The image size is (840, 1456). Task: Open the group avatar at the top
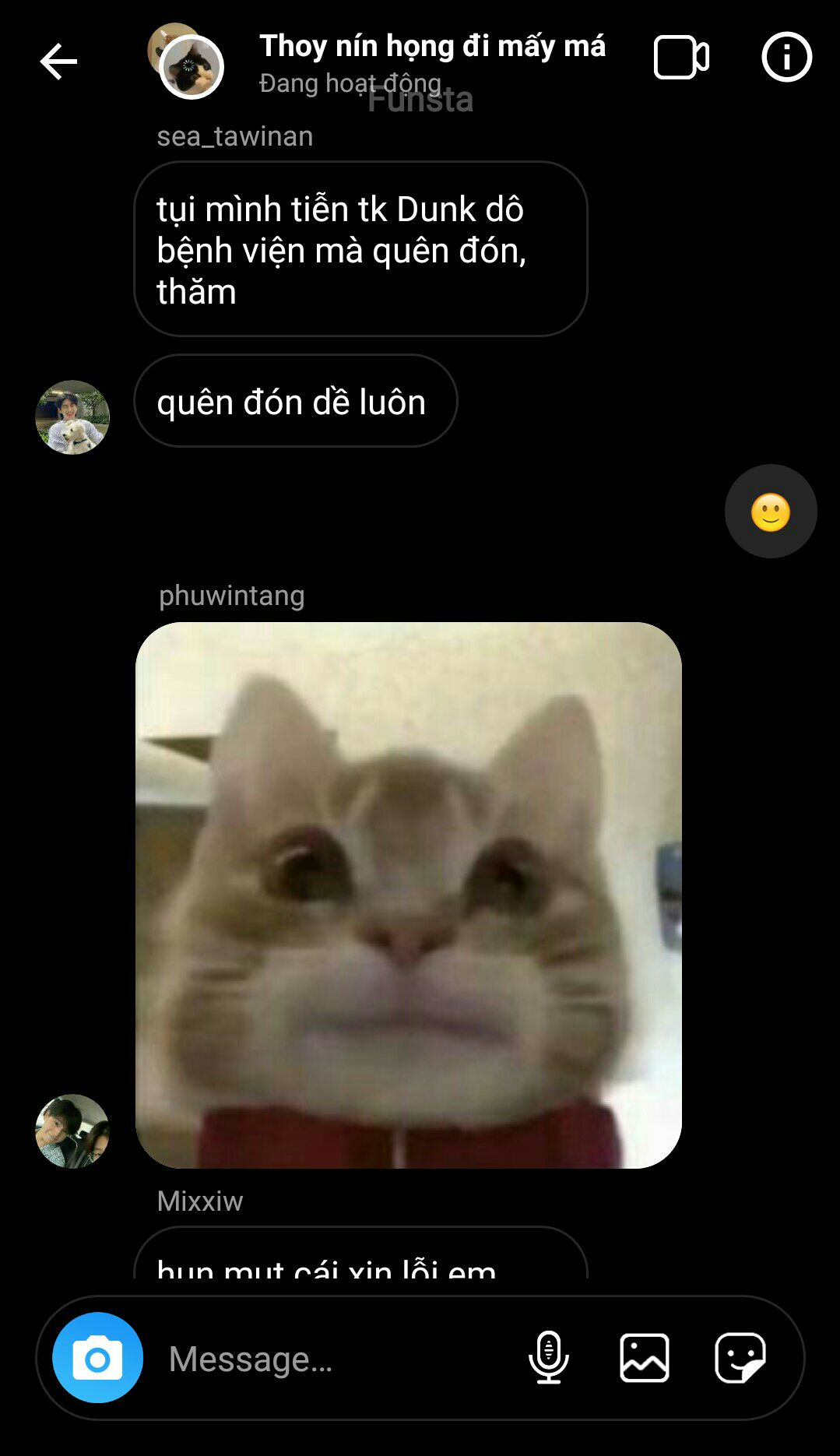point(186,61)
